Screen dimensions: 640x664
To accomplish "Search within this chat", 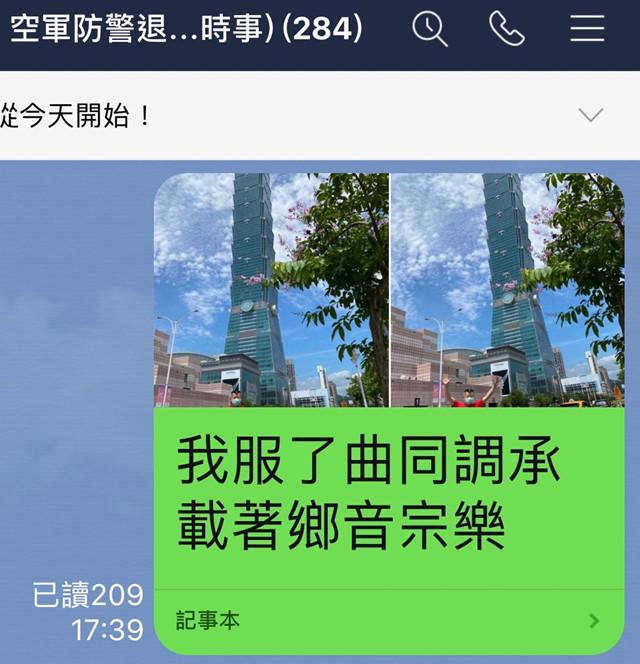I will [430, 29].
